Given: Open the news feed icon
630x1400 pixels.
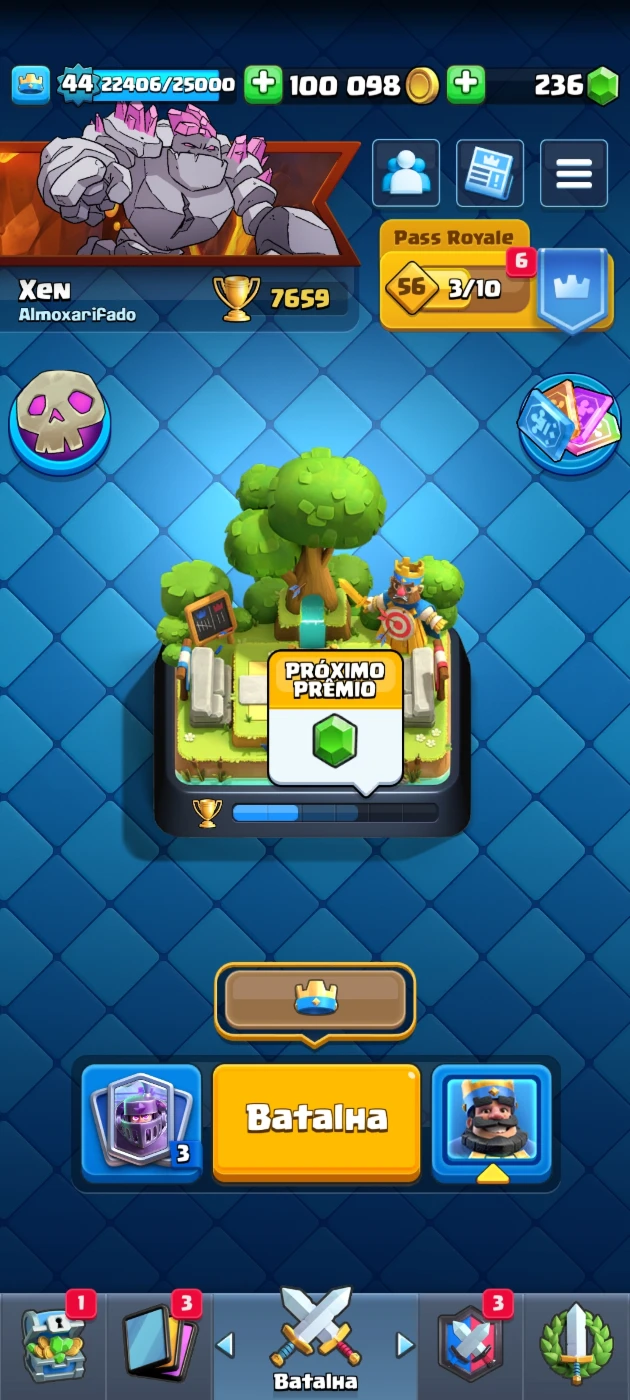Looking at the screenshot, I should tap(490, 173).
